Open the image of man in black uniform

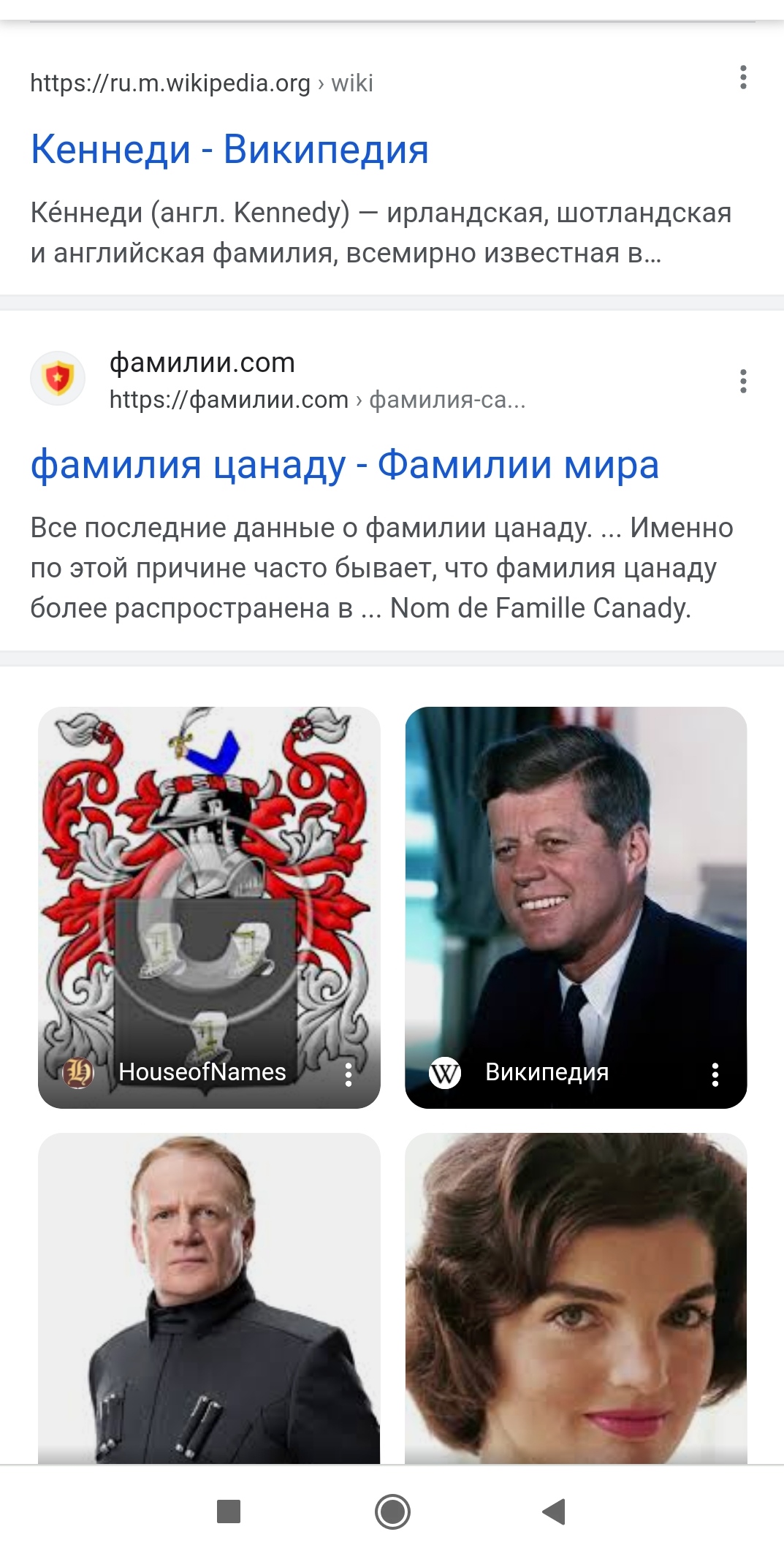tap(209, 1297)
